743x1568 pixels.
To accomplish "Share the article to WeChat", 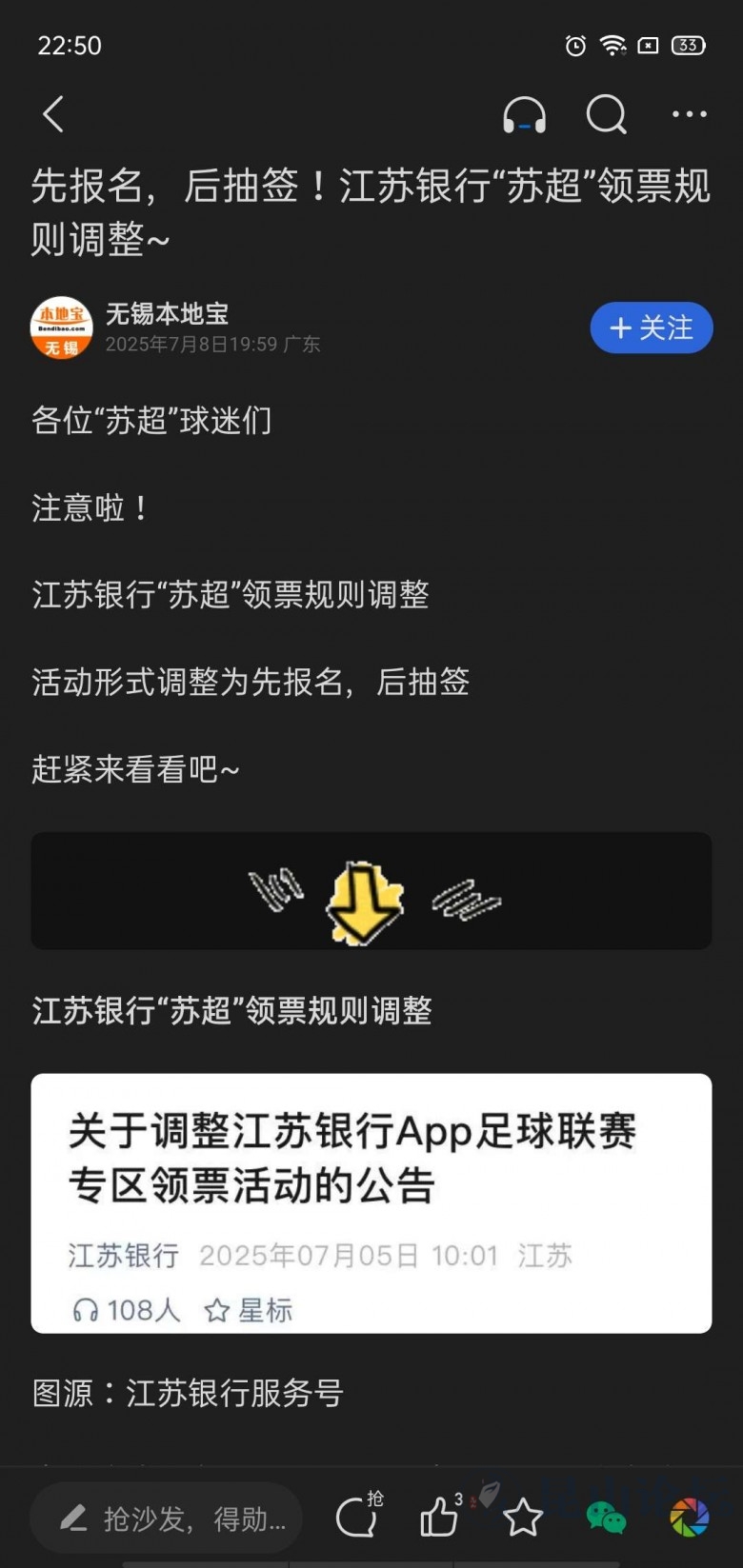I will coord(606,1518).
